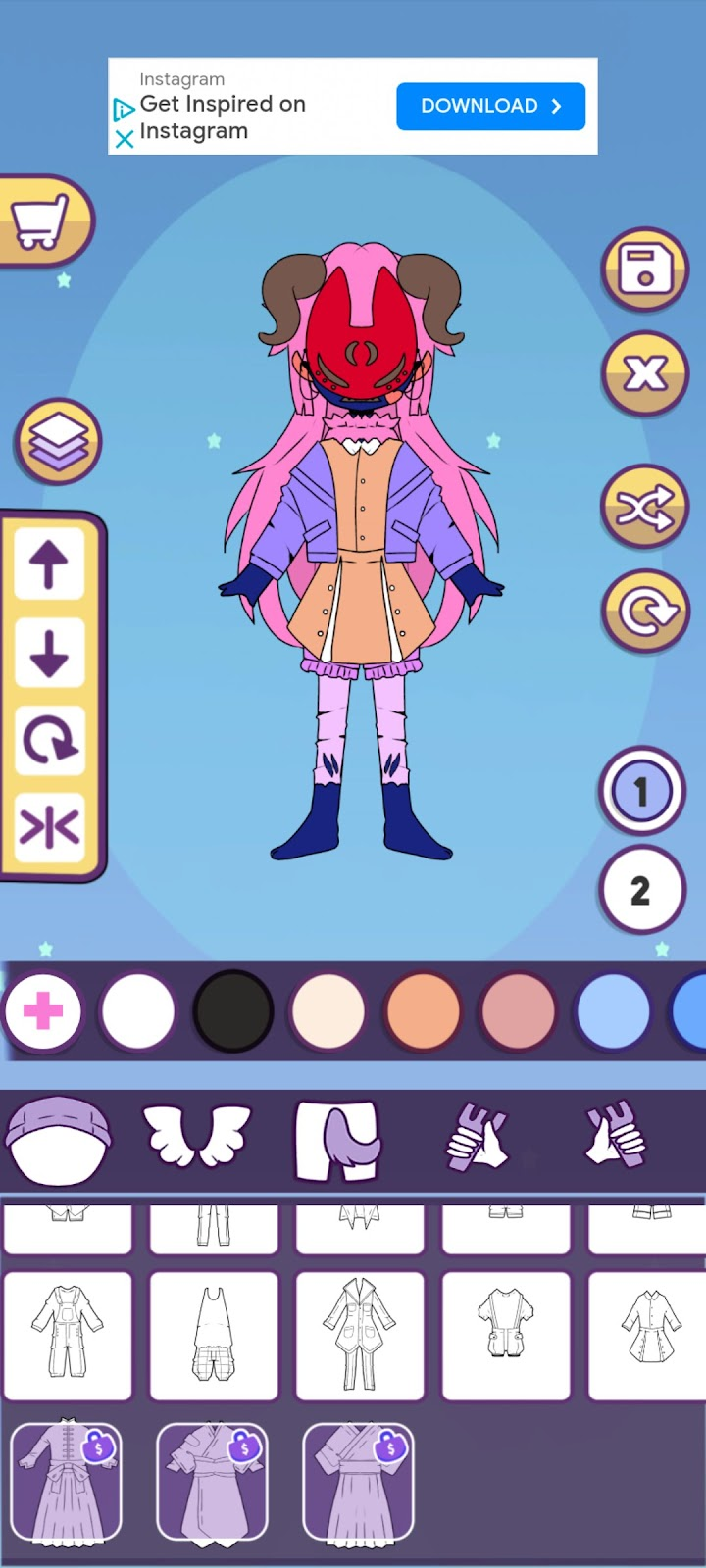Rotate the item in the side toolbar
706x1568 pixels.
click(x=49, y=740)
